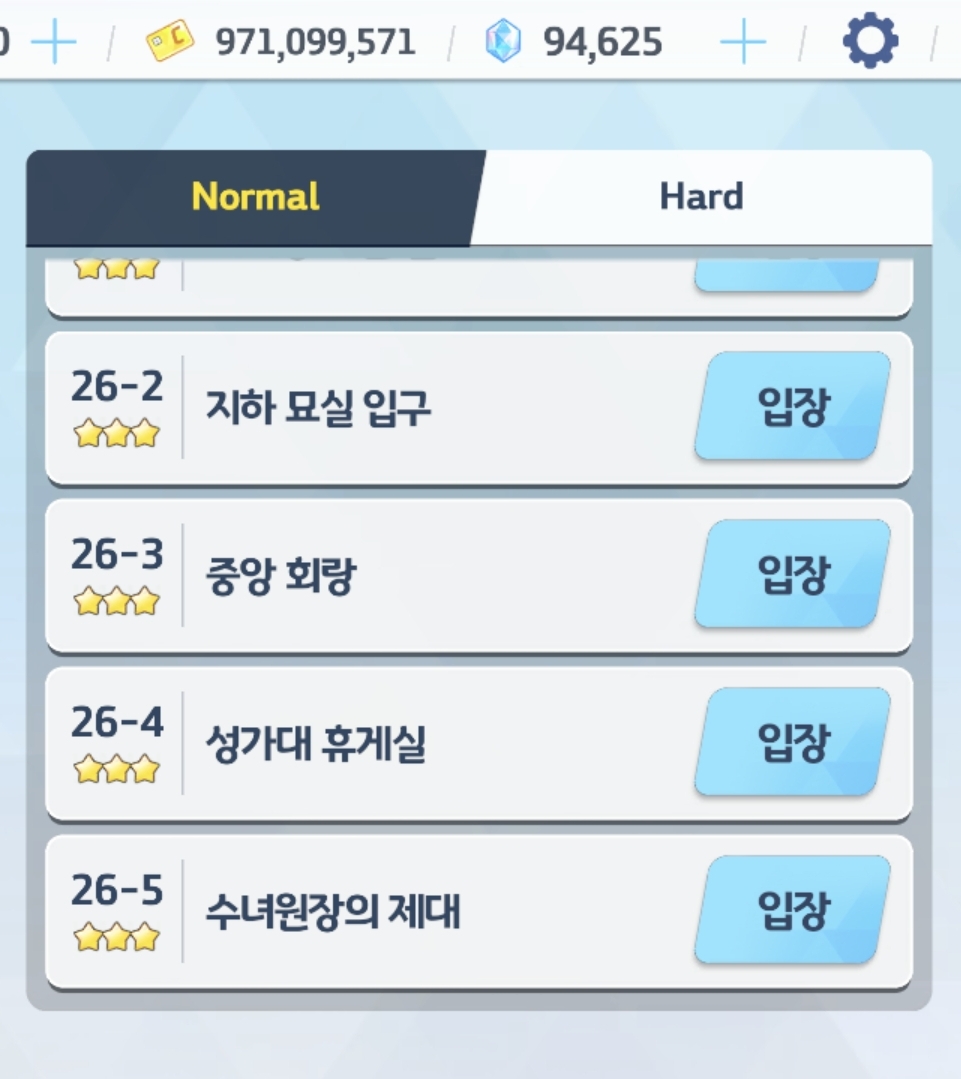This screenshot has width=961, height=1079.
Task: Enter stage 26-5 수녀원장의 제대
Action: (793, 910)
